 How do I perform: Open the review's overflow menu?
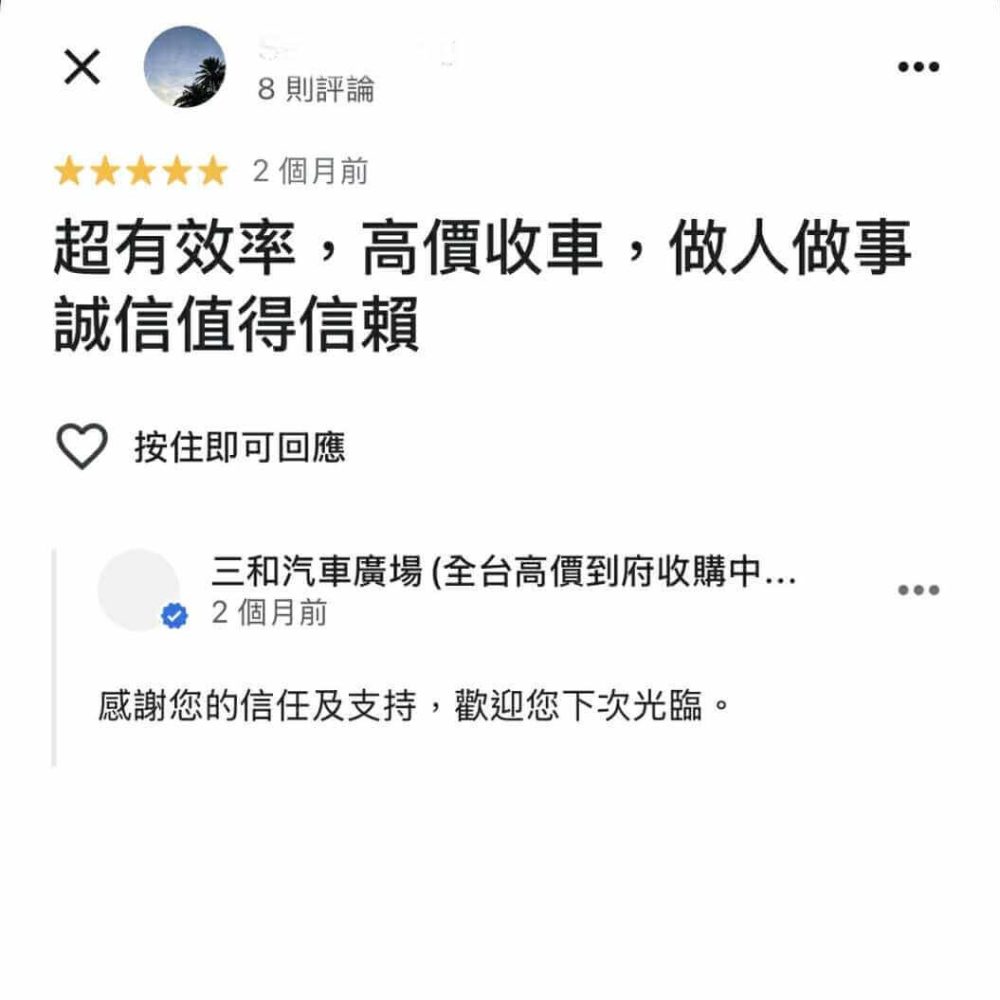(x=917, y=68)
